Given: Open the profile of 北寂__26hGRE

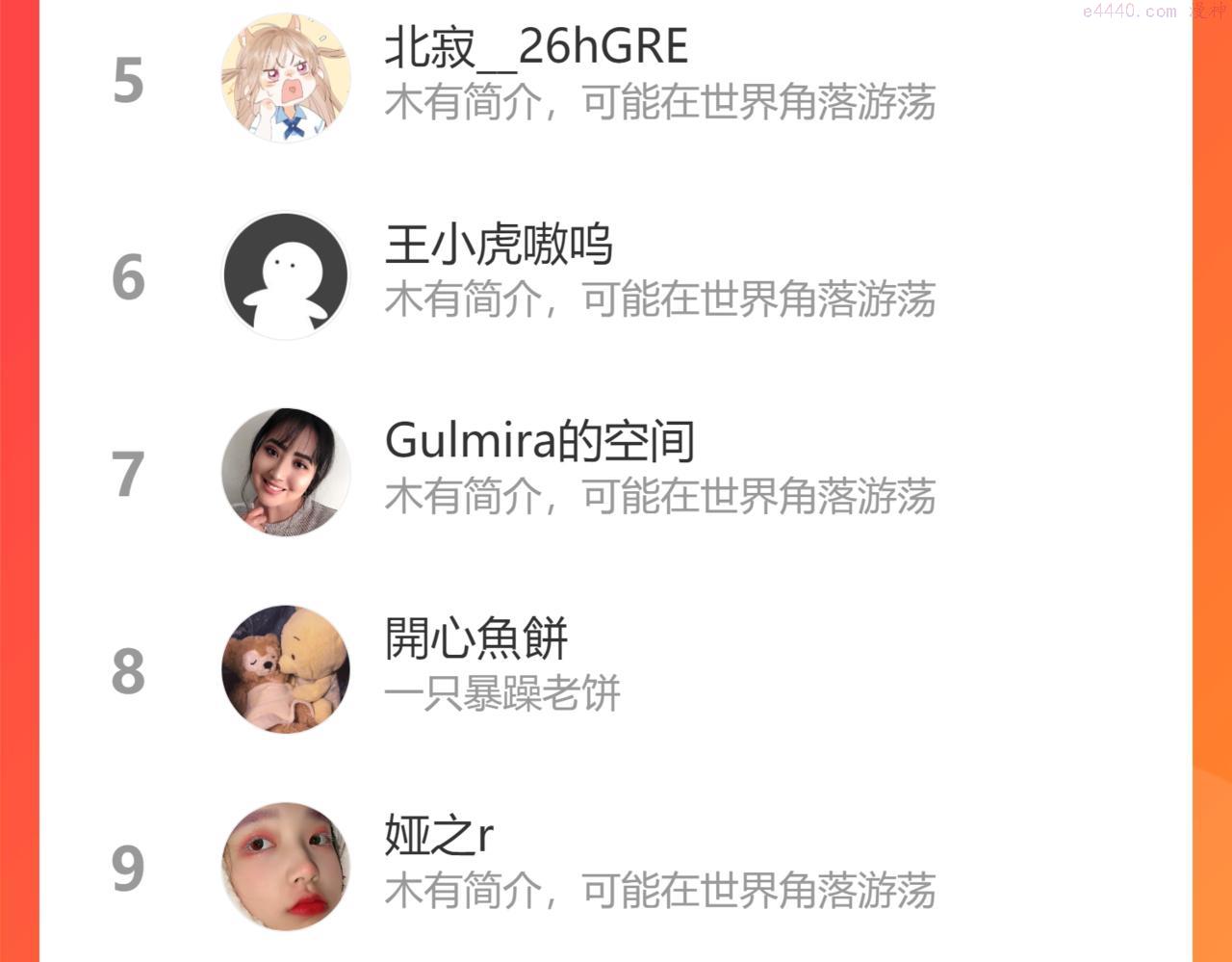Looking at the screenshot, I should 616,79.
